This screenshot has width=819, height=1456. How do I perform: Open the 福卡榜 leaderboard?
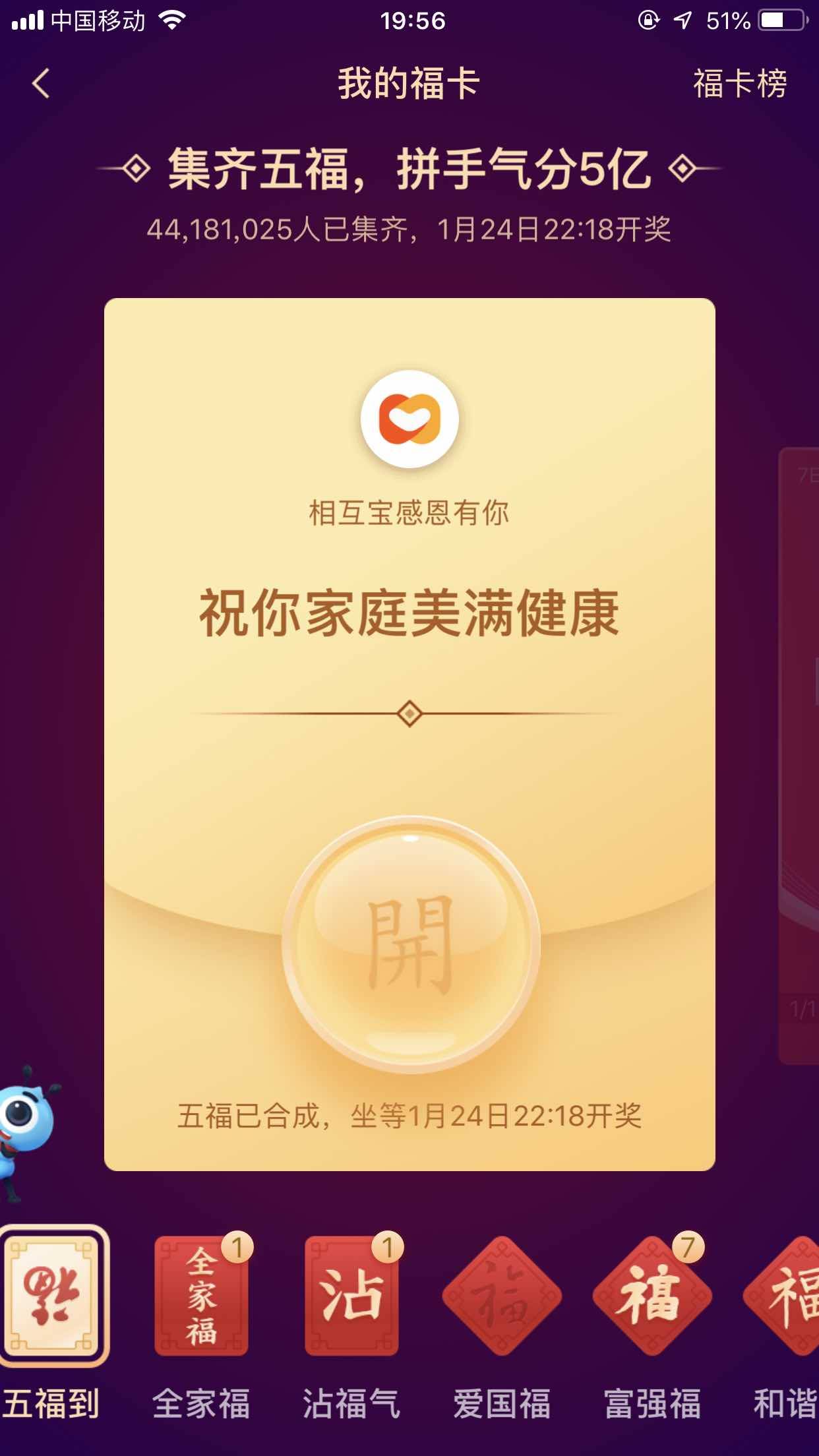coord(740,84)
